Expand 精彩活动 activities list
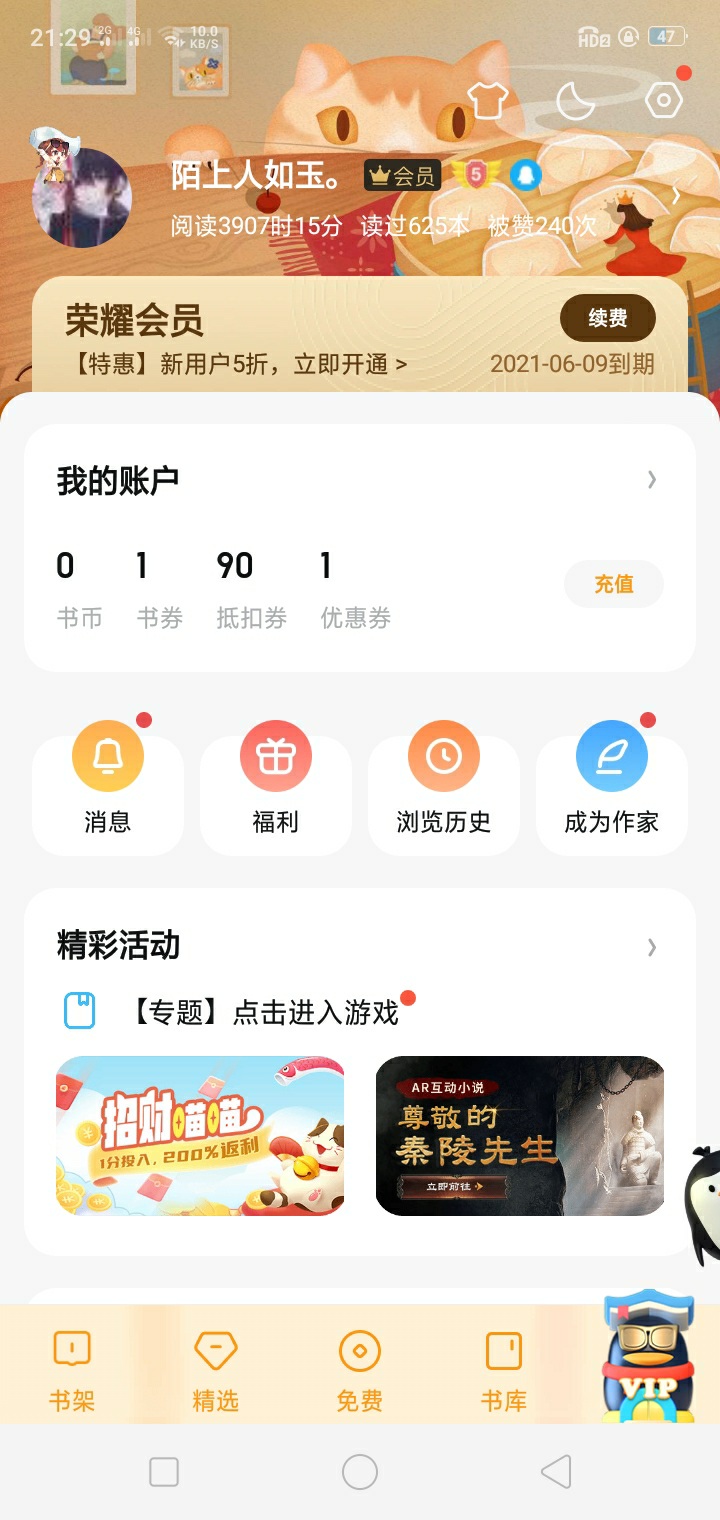Viewport: 720px width, 1520px height. (651, 946)
